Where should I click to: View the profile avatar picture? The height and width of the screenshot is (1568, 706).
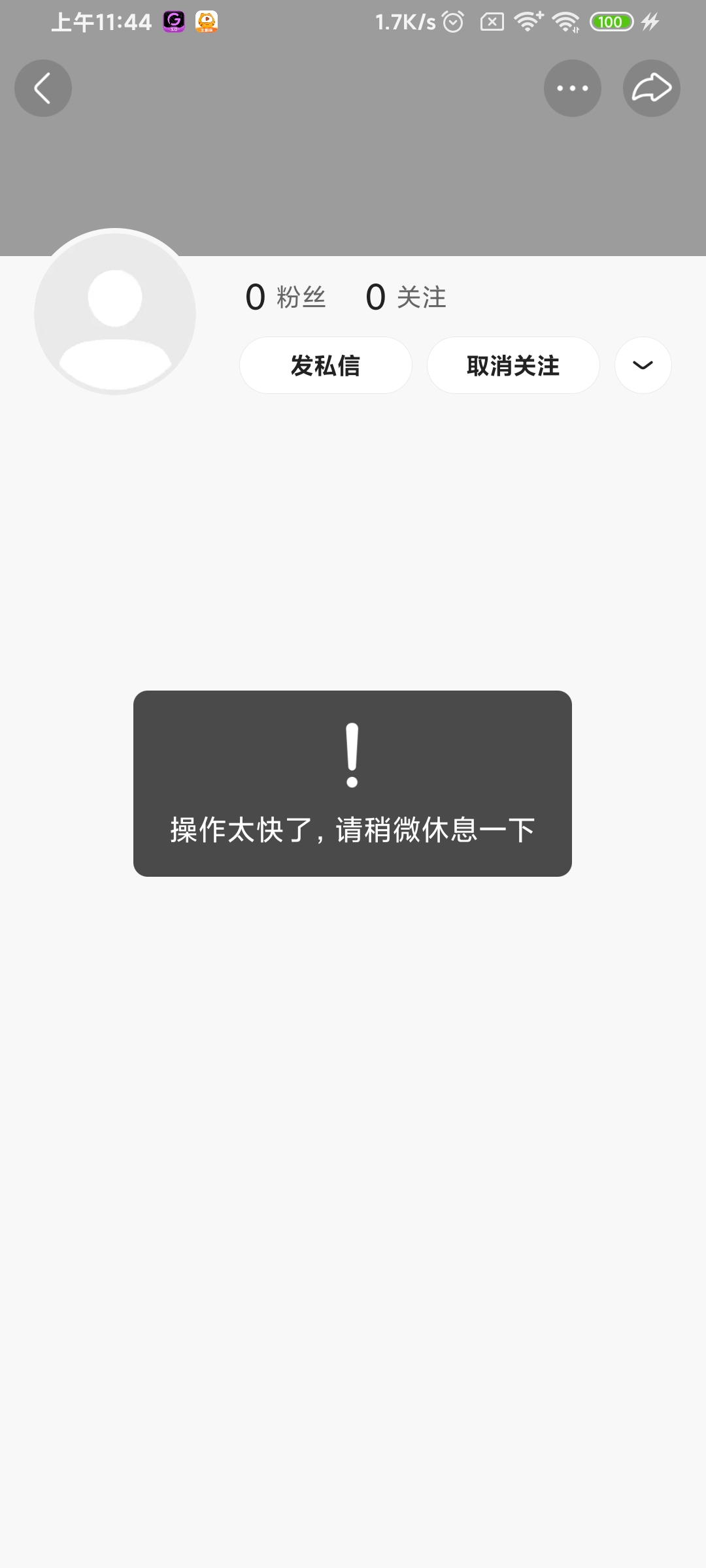[x=115, y=312]
